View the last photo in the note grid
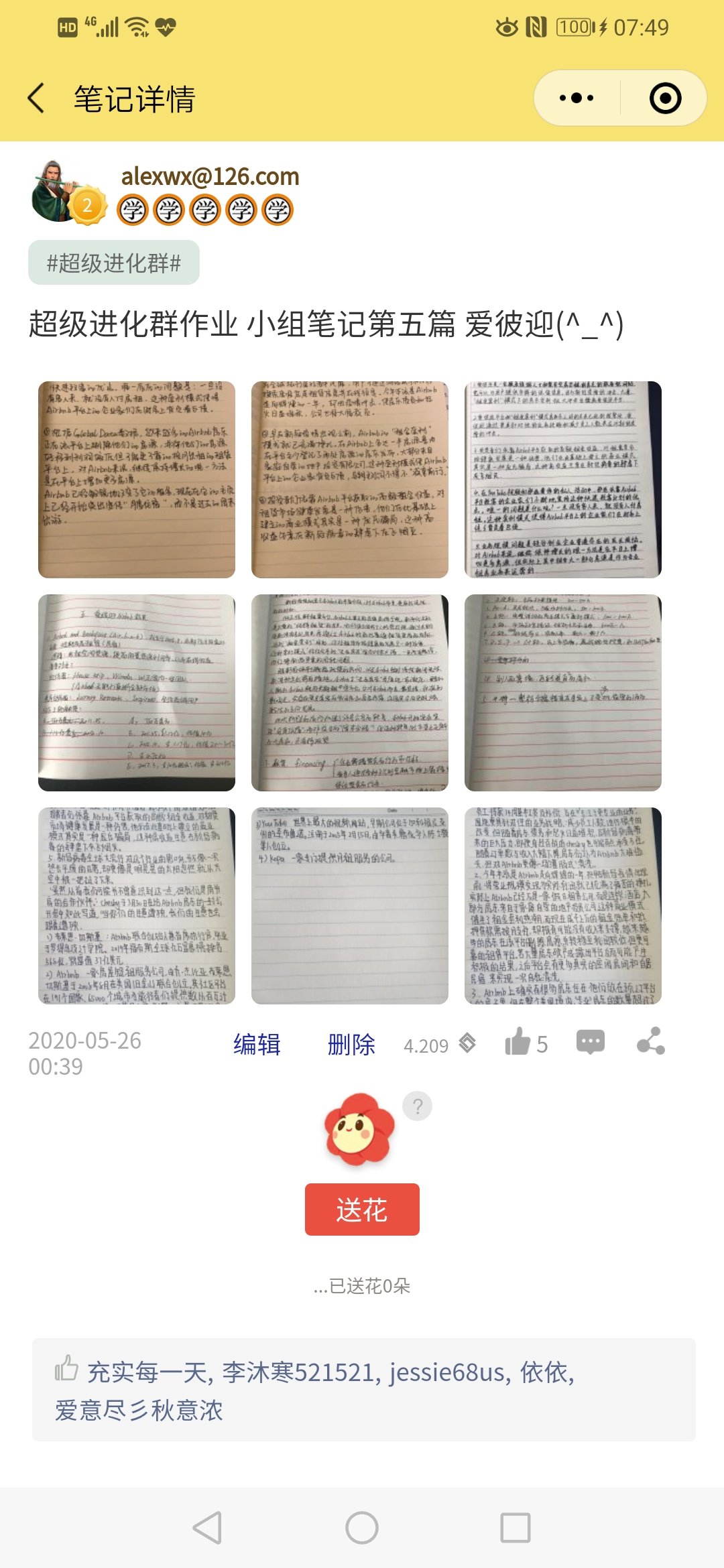Screen dimensions: 724x1568 (x=563, y=906)
